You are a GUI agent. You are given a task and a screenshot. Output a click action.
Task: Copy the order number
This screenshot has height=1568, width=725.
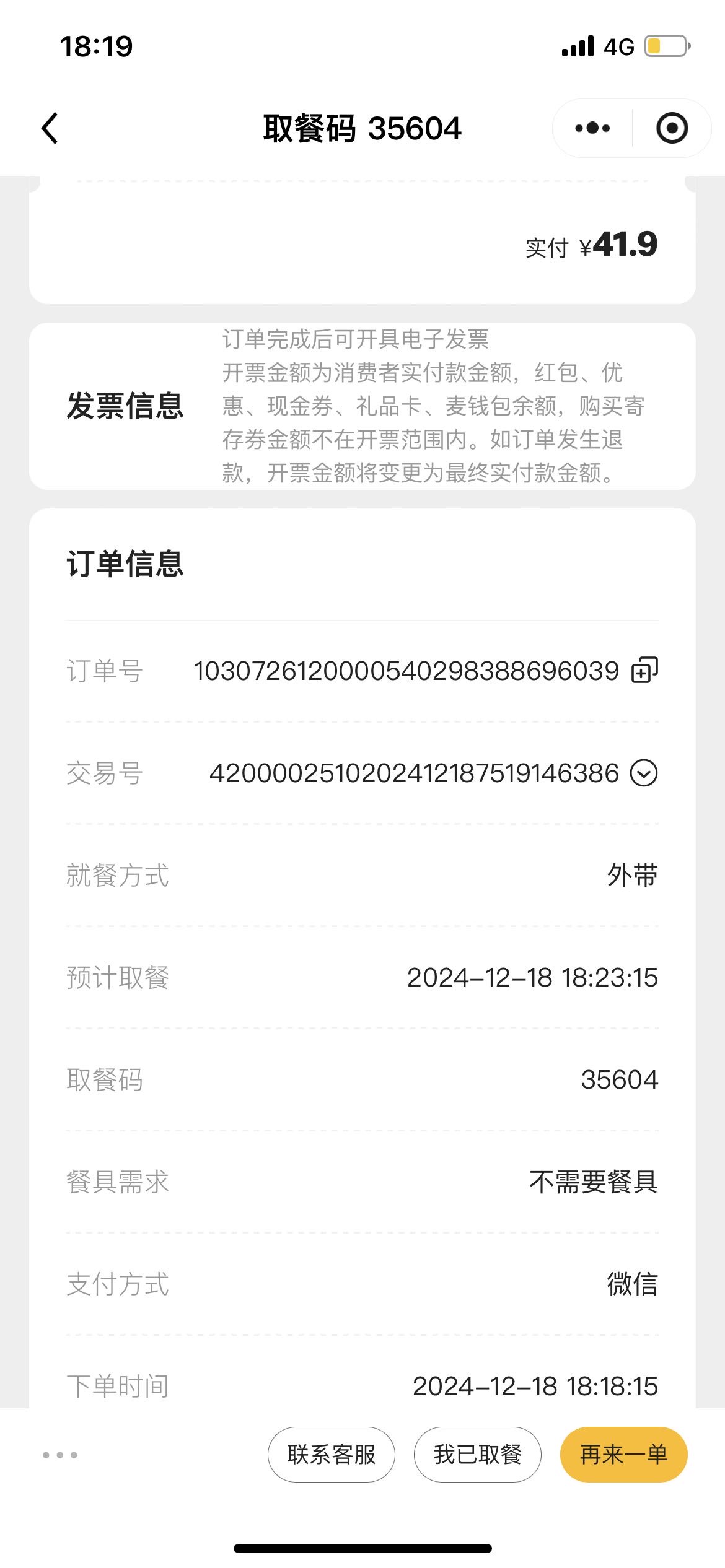[x=644, y=671]
